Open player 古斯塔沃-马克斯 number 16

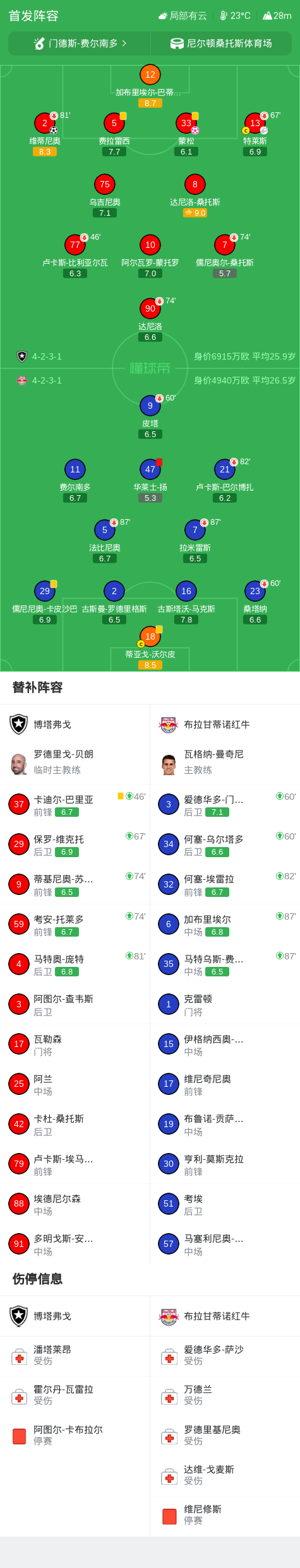point(186,591)
